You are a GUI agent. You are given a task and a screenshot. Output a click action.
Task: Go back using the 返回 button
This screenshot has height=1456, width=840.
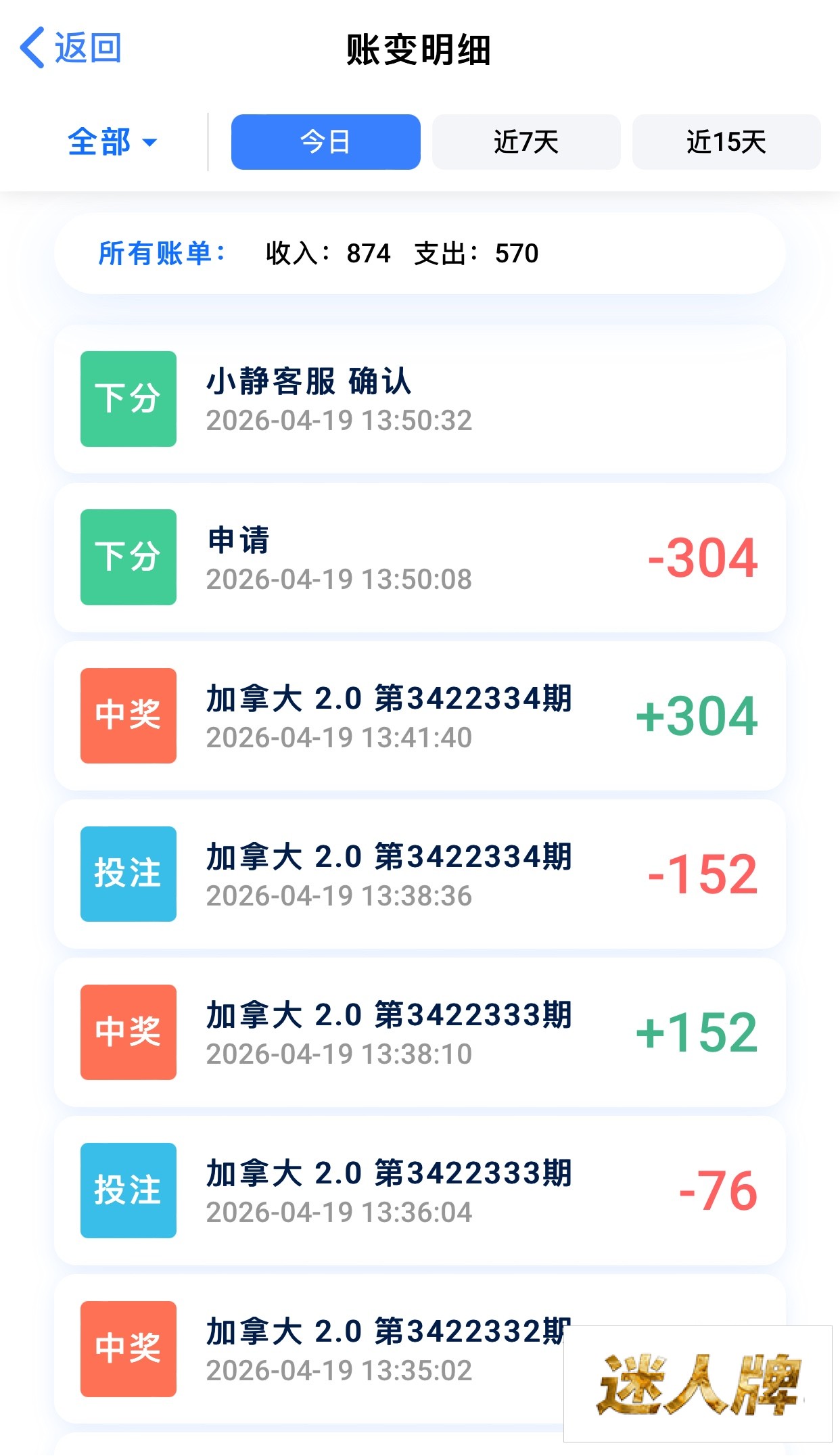point(71,48)
